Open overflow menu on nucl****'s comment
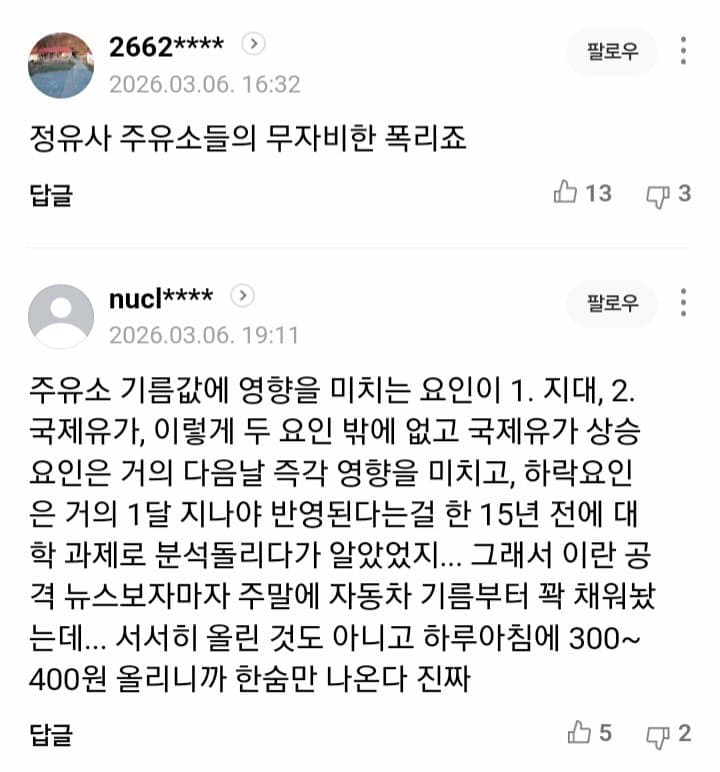 [683, 303]
